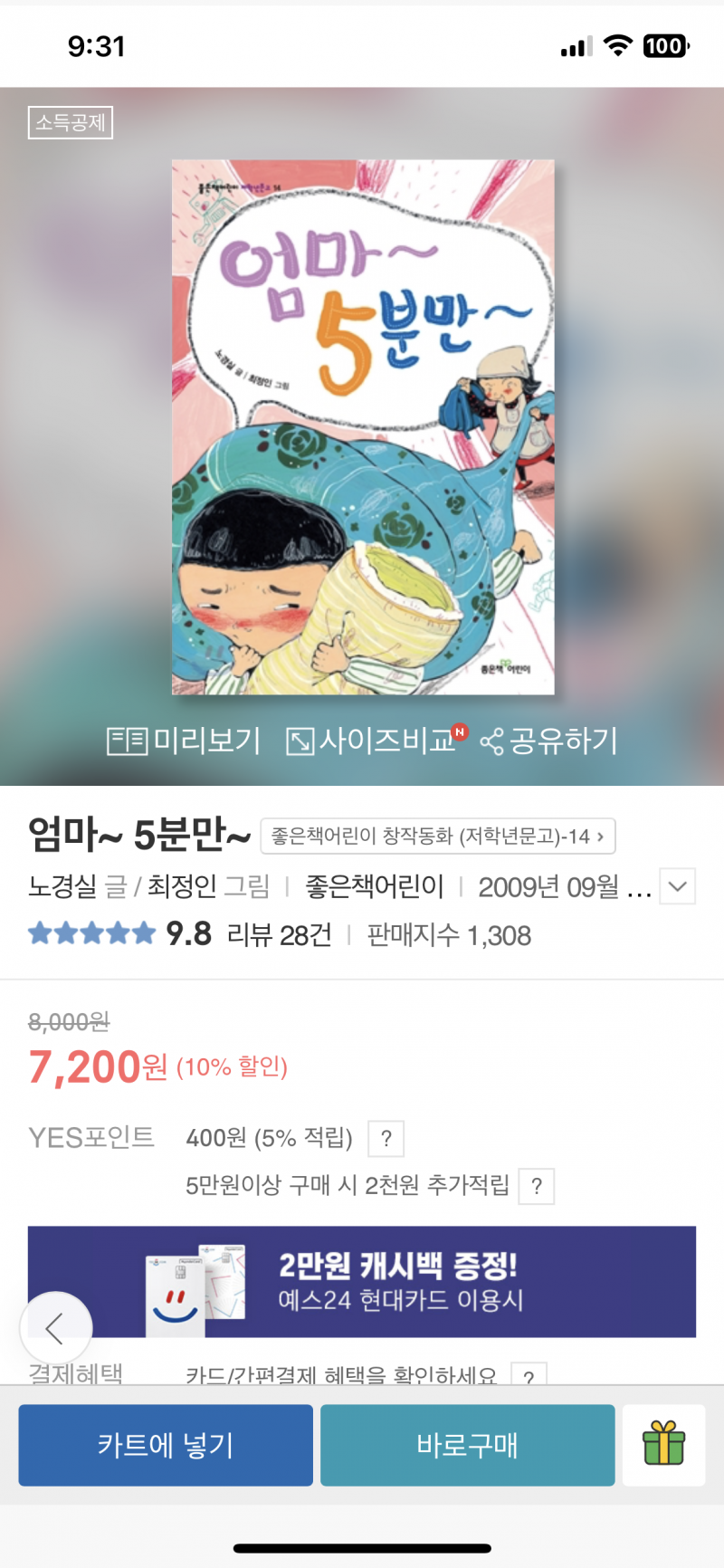Read the 28 reviews (리뷰 28건)
The image size is (724, 1568).
(279, 934)
